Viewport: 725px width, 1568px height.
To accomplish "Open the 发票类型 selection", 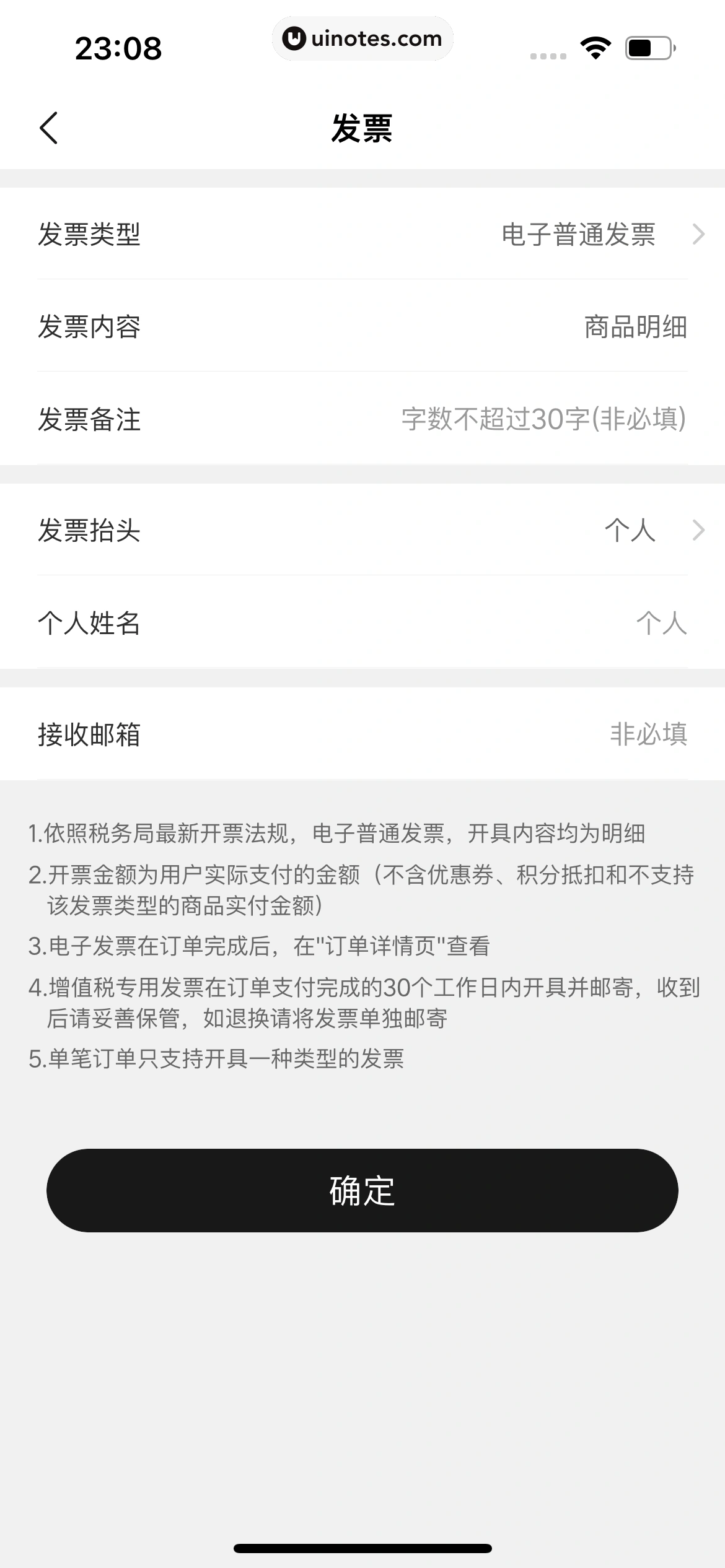I will pos(362,235).
